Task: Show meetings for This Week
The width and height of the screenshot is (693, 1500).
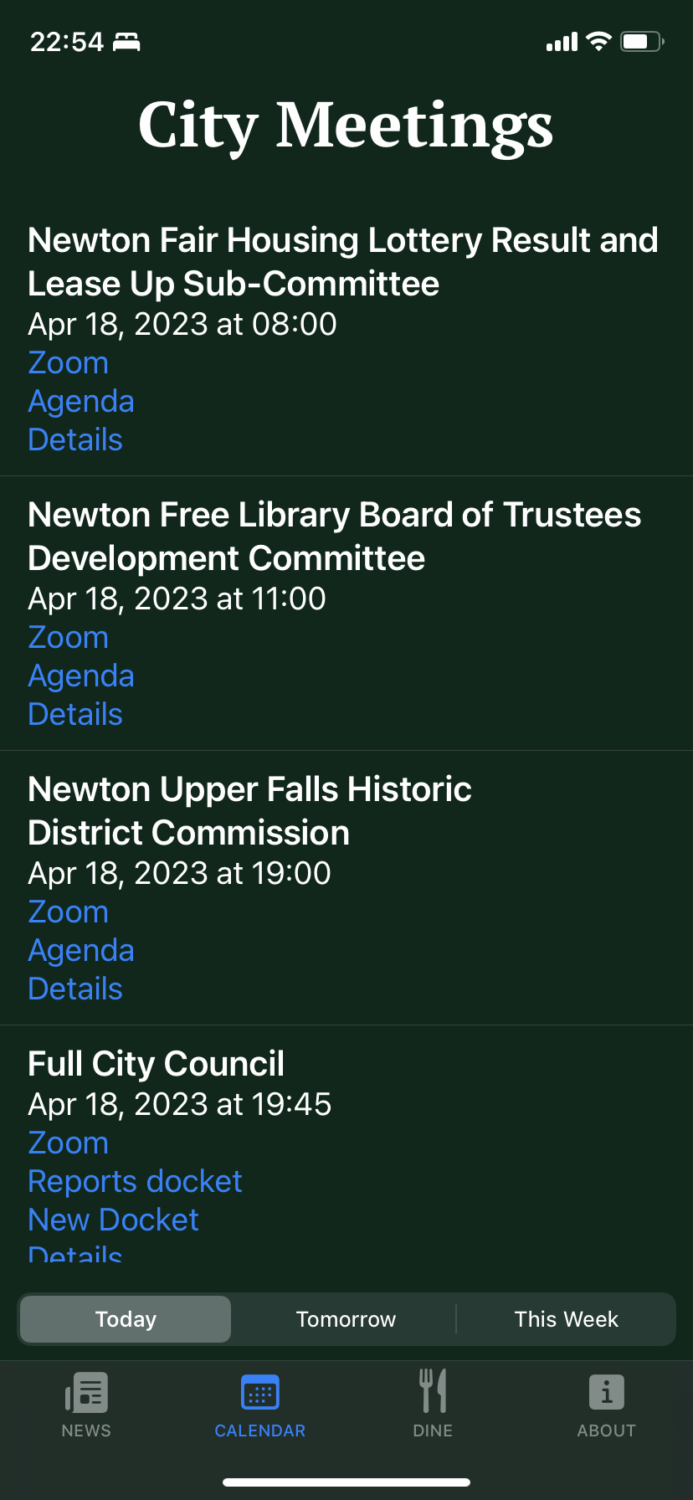Action: (x=566, y=1319)
